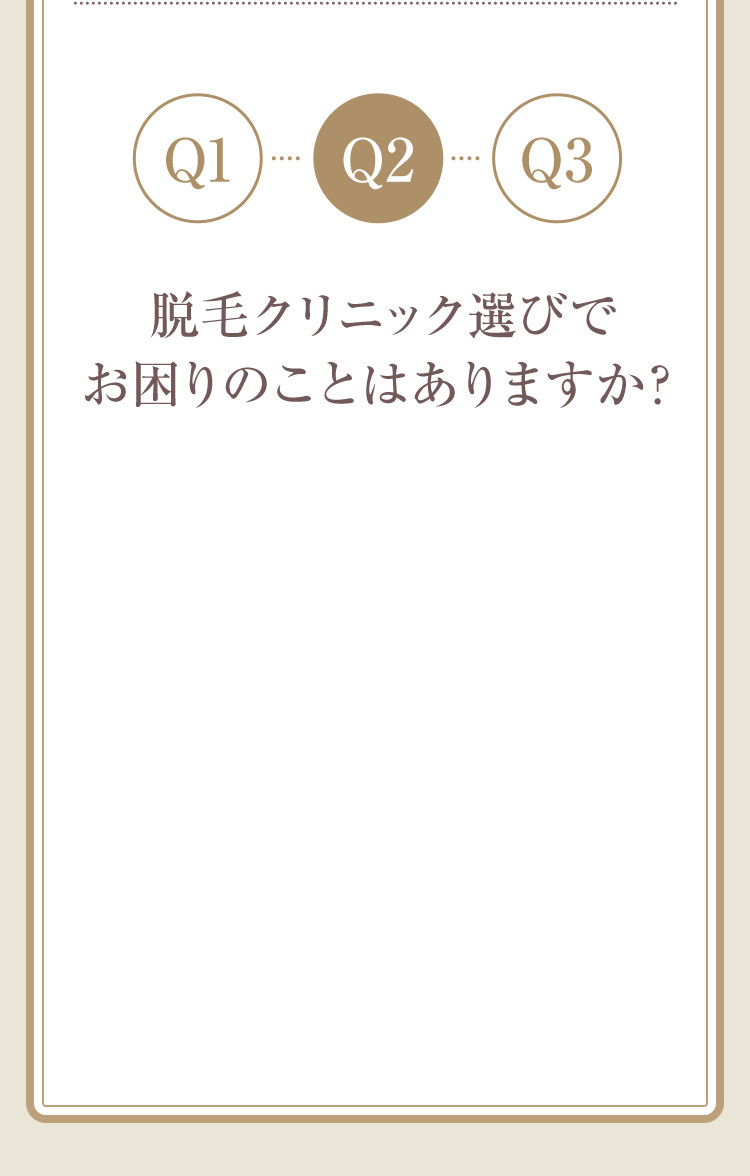750x1176 pixels.
Task: Go back to question Q1 step
Action: point(198,158)
